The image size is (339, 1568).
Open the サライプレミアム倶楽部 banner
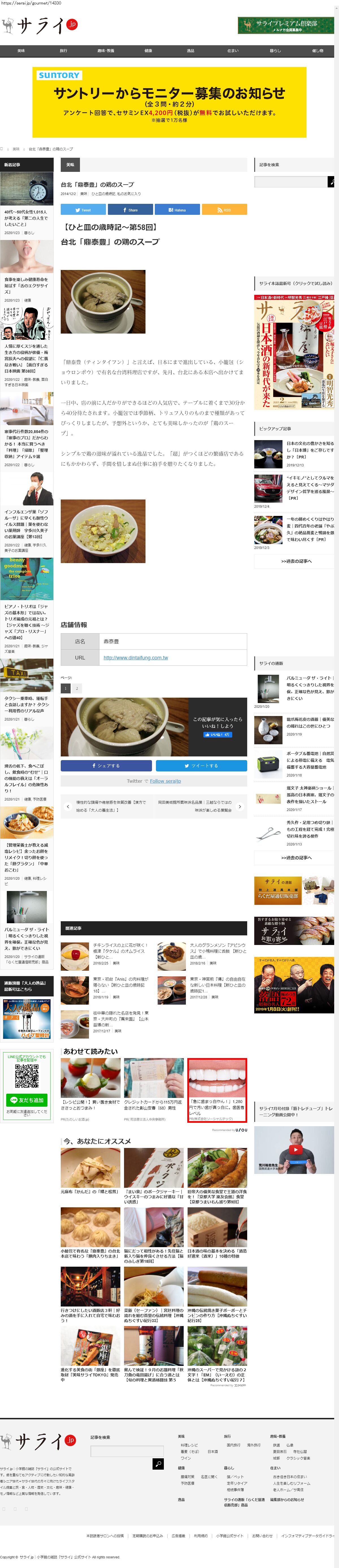point(285,25)
